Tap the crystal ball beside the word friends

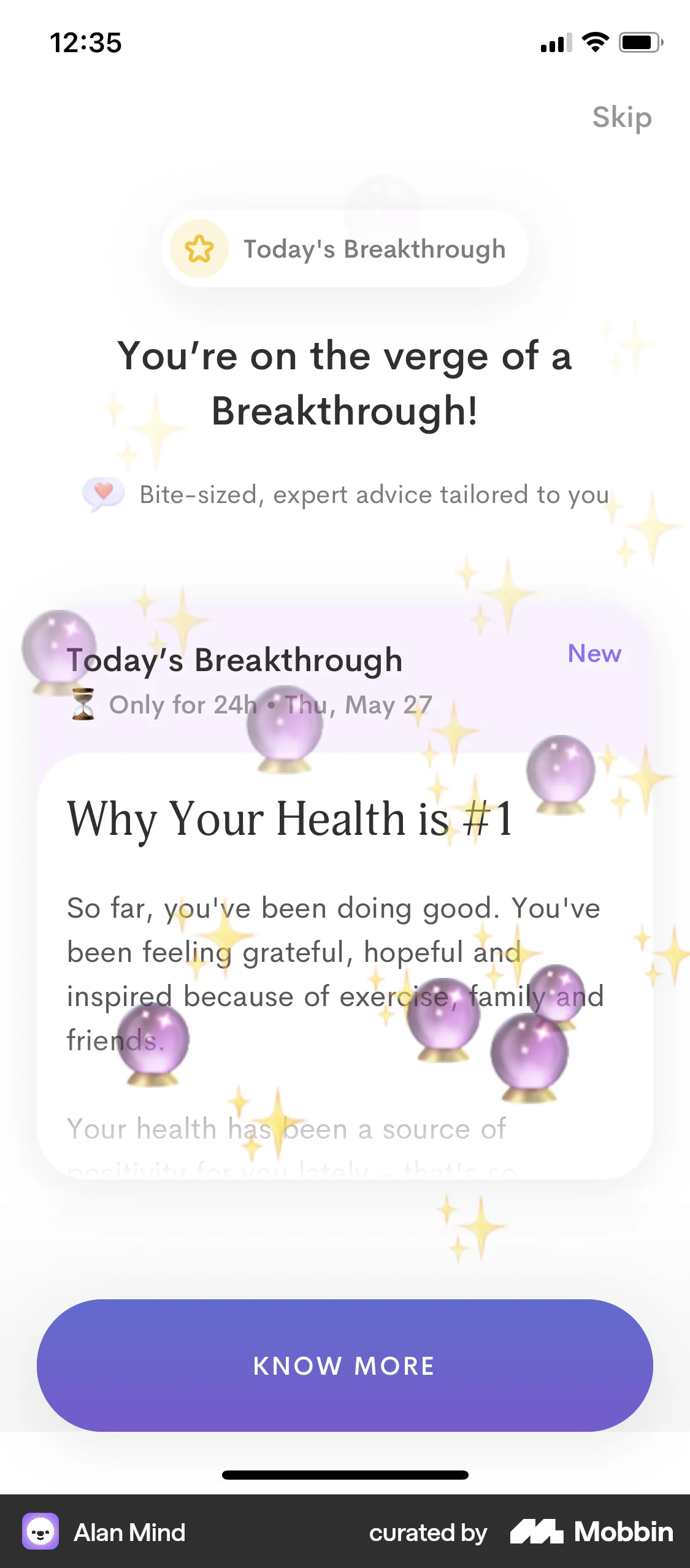coord(153,1043)
